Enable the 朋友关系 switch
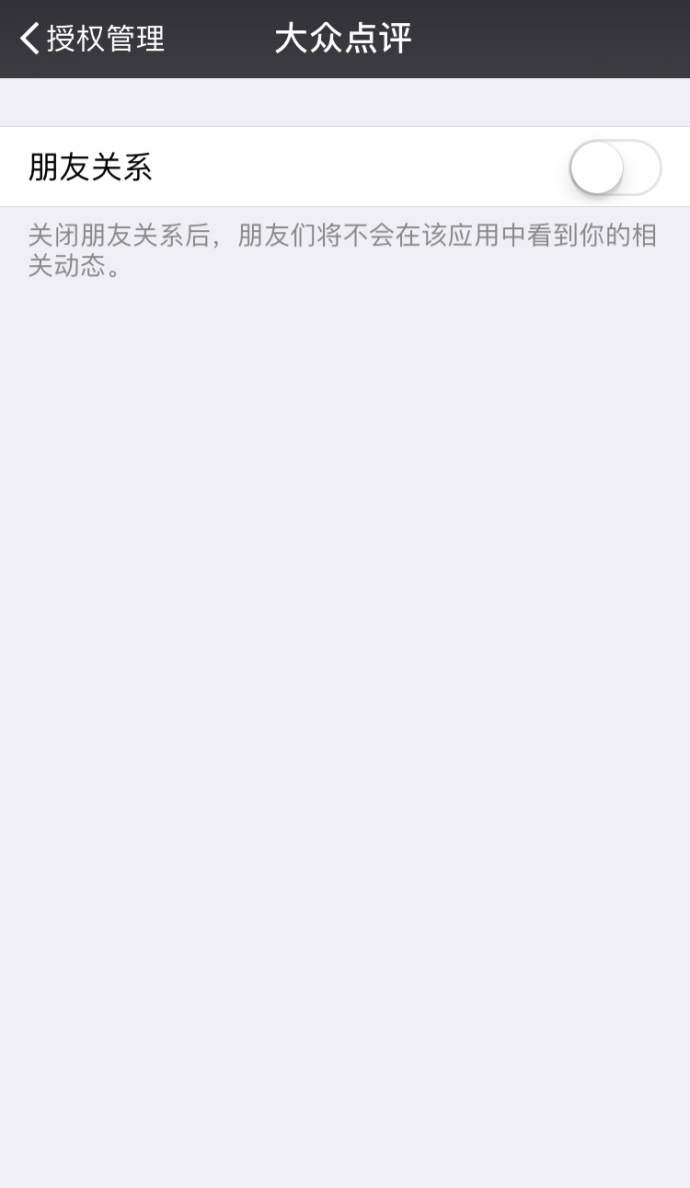The height and width of the screenshot is (1188, 690). coord(614,167)
